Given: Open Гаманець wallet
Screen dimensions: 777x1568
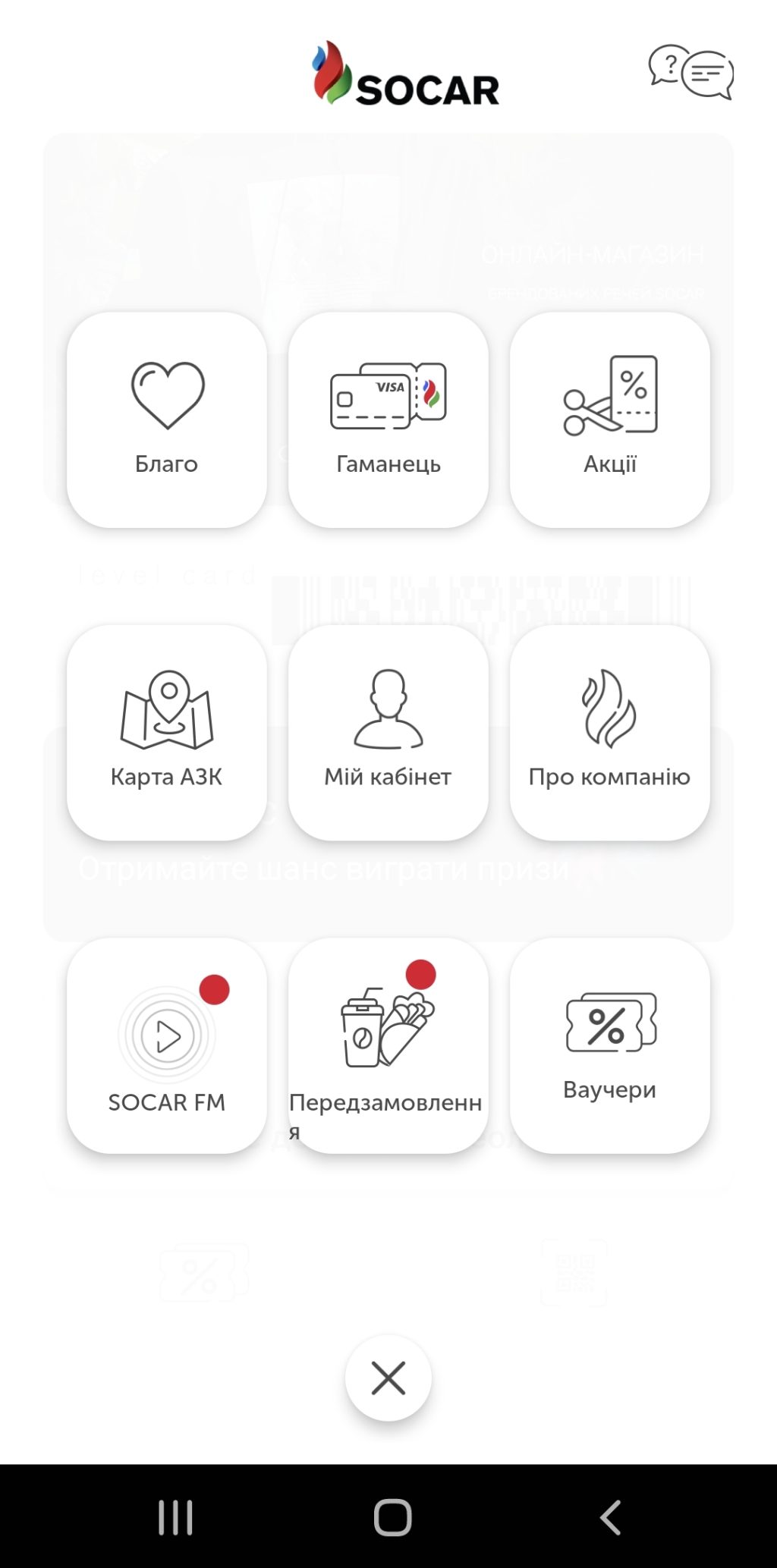Looking at the screenshot, I should 388,419.
